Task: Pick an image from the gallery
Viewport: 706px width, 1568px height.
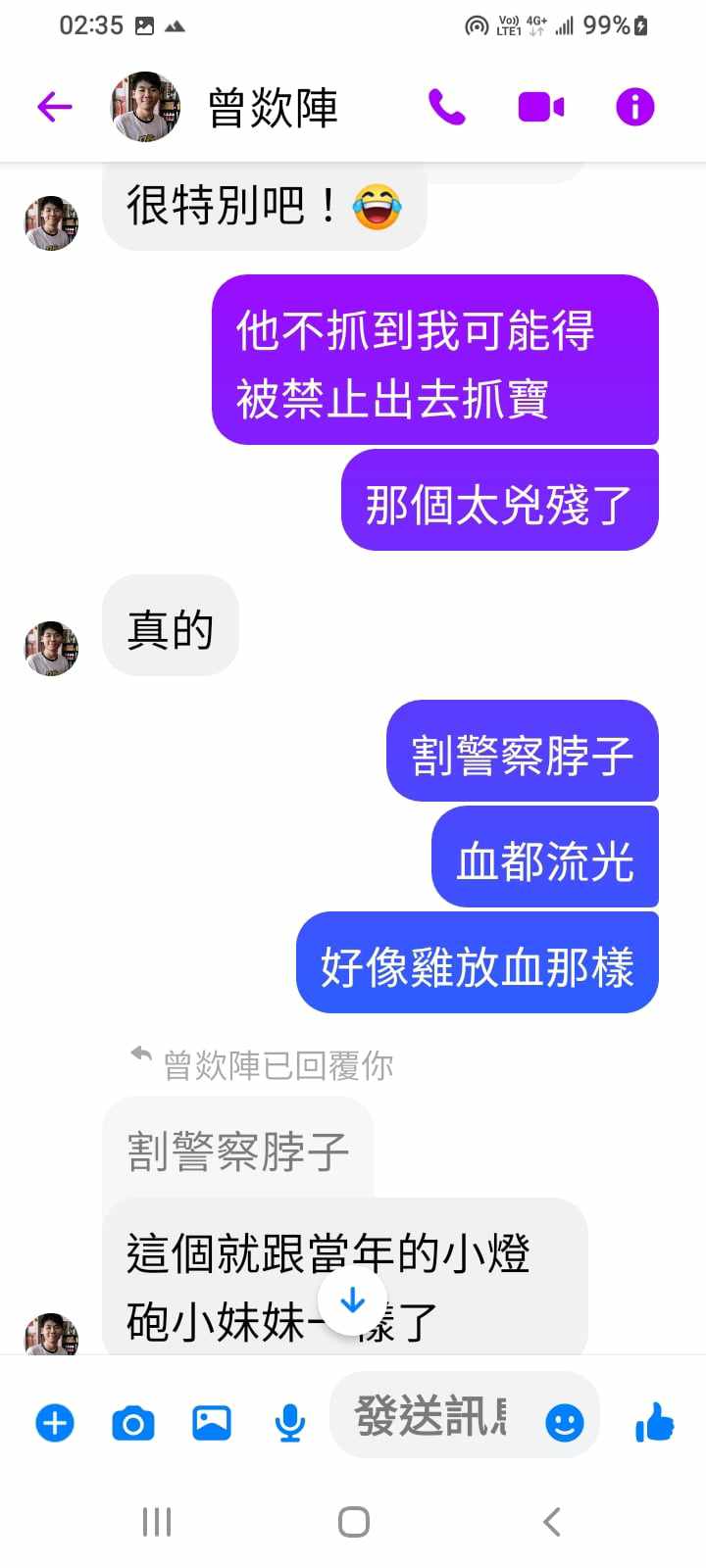Action: click(212, 1422)
